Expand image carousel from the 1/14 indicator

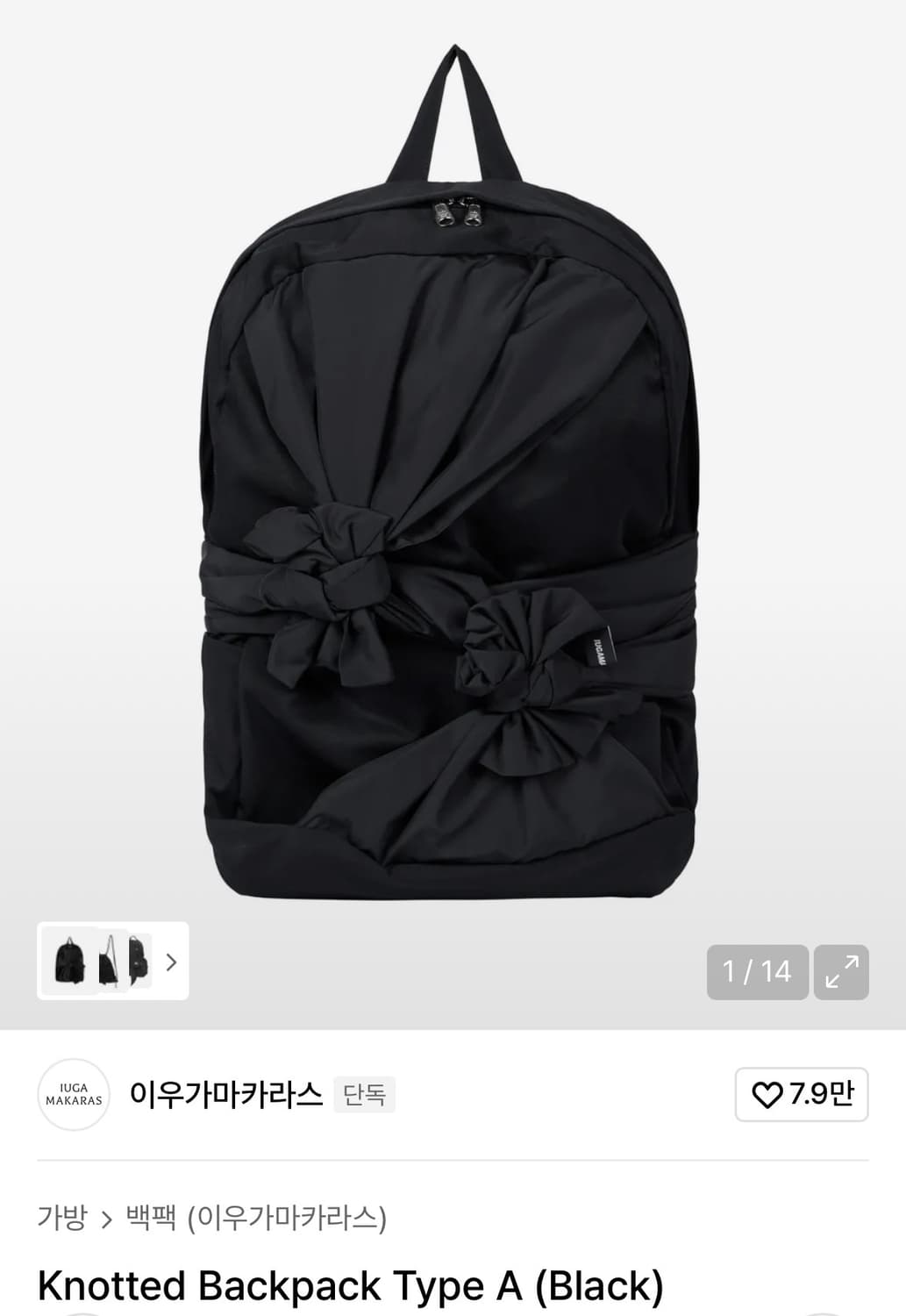[758, 971]
